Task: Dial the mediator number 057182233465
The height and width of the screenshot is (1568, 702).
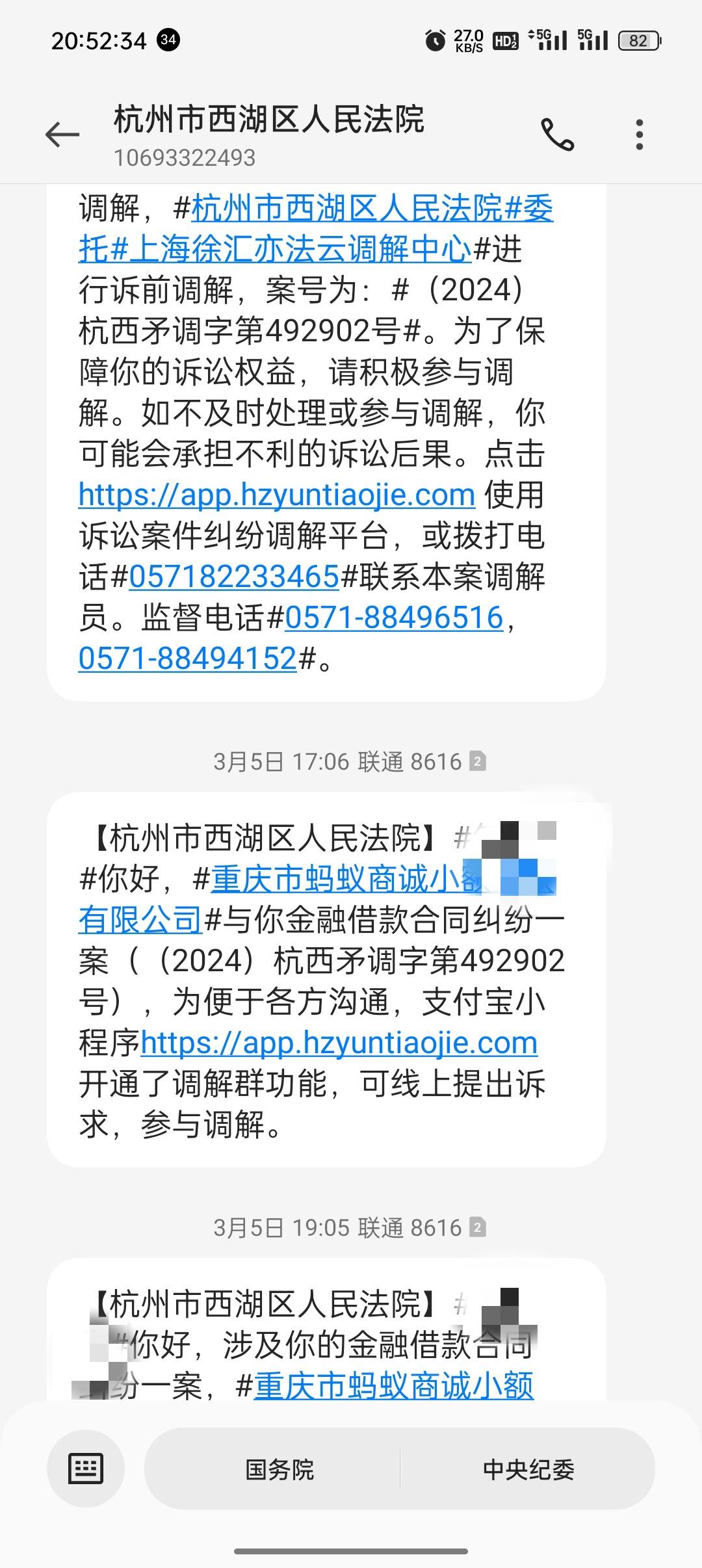Action: (234, 577)
